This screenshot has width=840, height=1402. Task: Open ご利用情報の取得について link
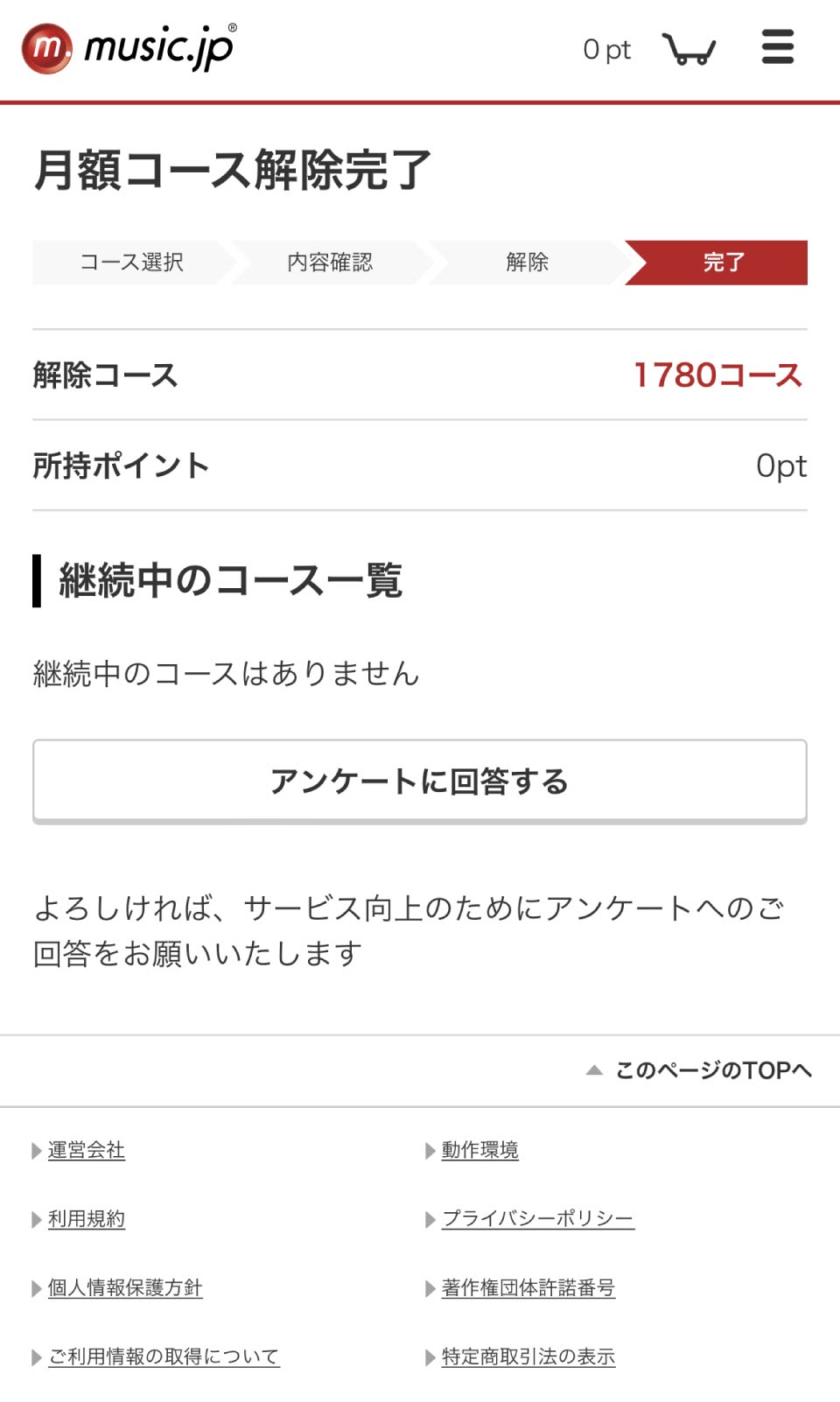(x=163, y=1356)
